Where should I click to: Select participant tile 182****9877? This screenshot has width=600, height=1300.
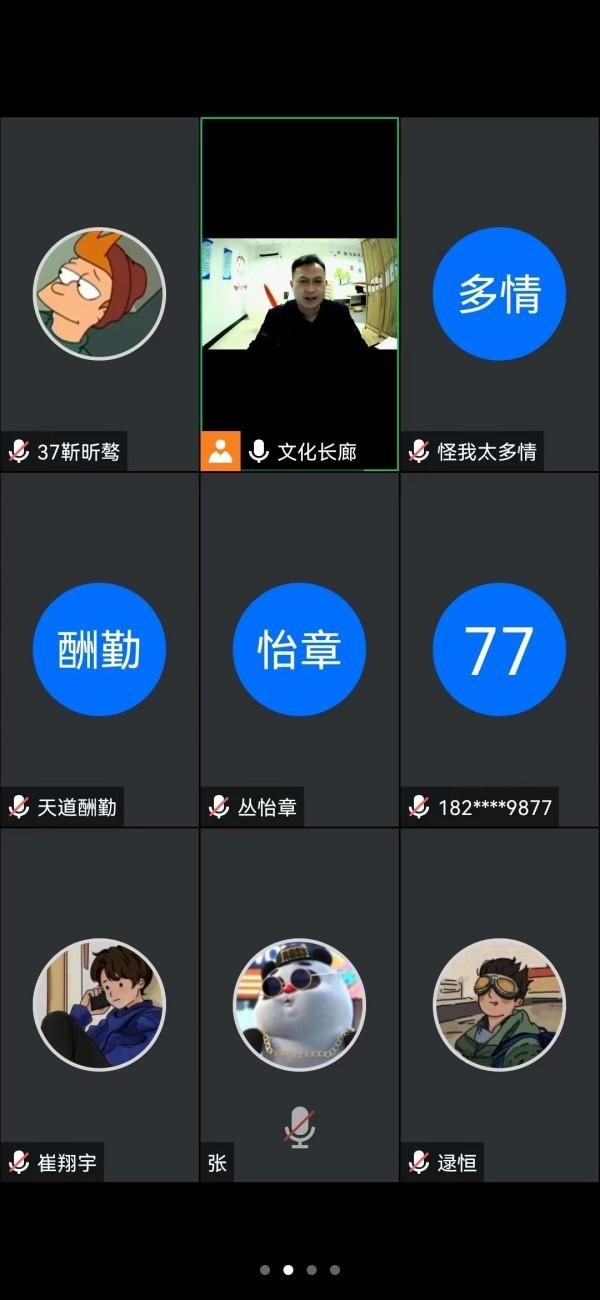[x=499, y=649]
